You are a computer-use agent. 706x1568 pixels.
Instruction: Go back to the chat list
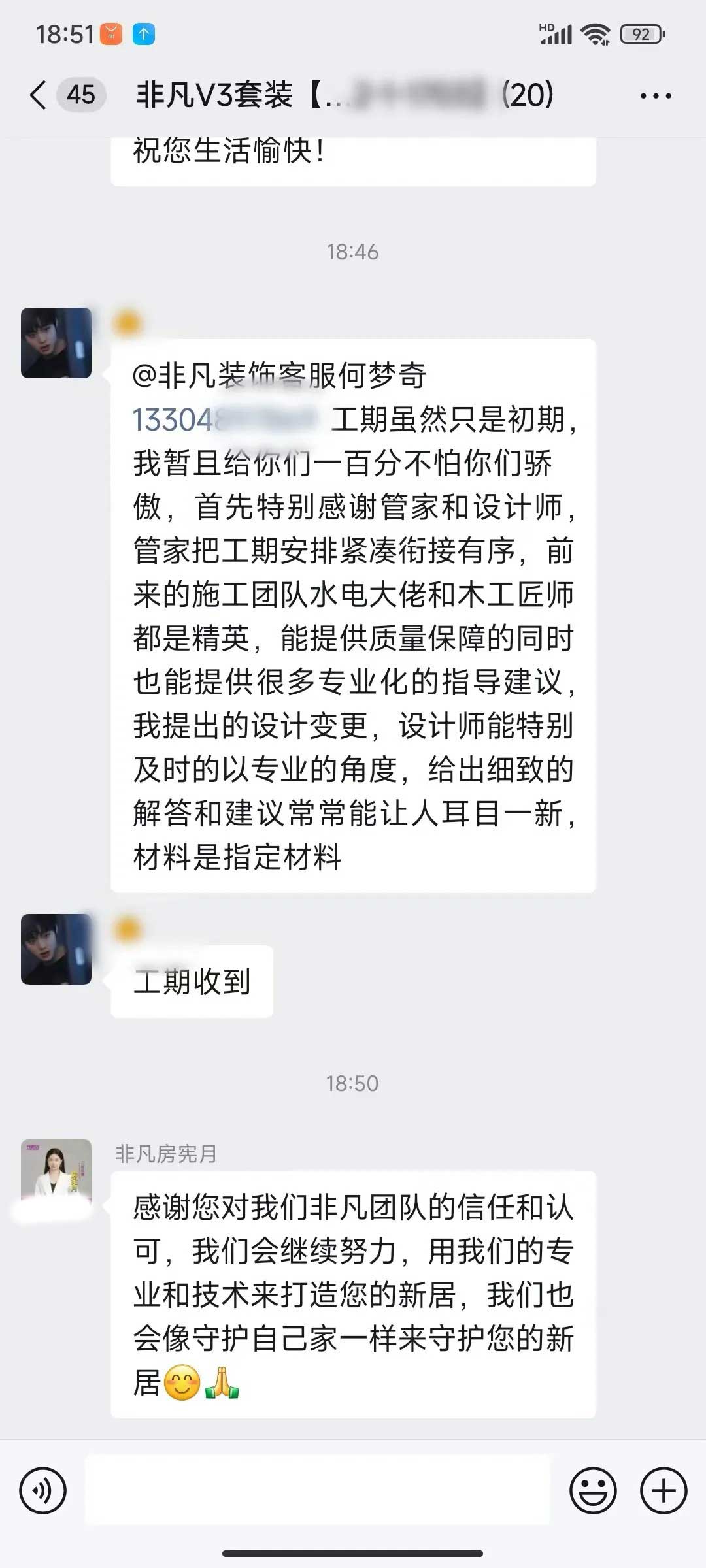coord(39,95)
